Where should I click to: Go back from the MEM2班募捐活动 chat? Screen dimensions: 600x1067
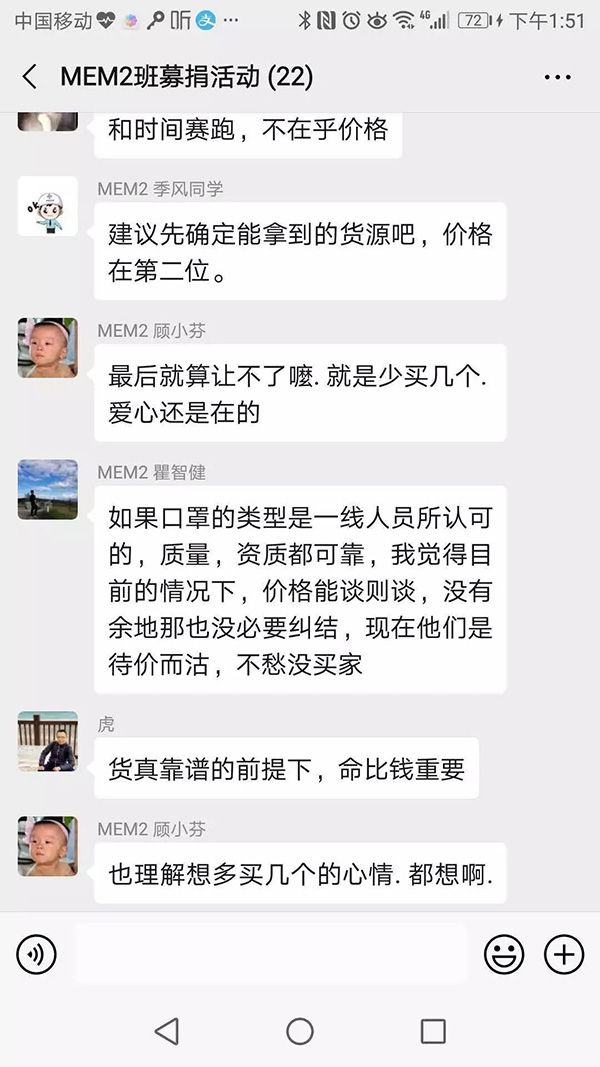(30, 77)
